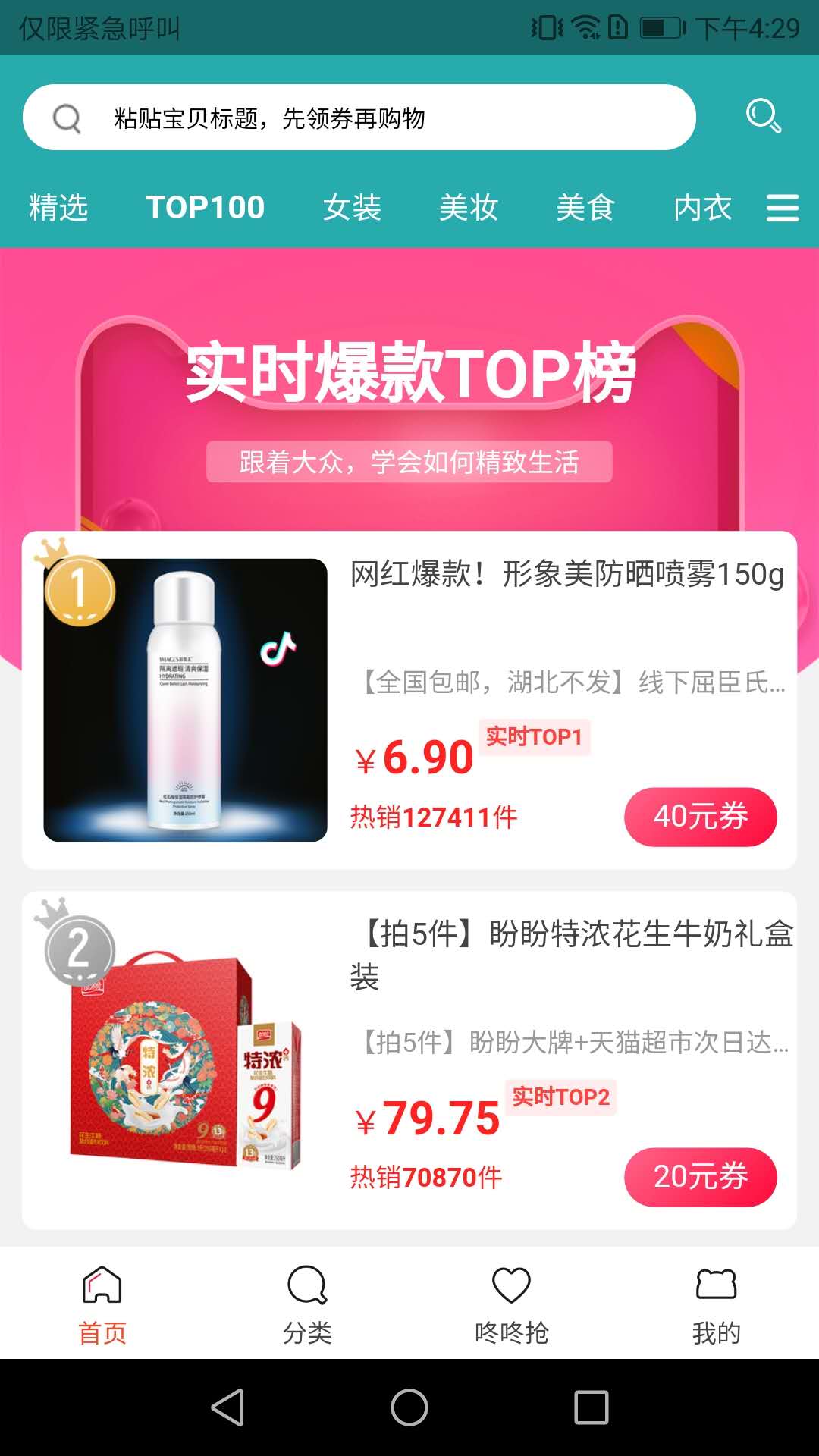Open the 美妆 category tab
Viewport: 819px width, 1456px height.
coord(469,207)
